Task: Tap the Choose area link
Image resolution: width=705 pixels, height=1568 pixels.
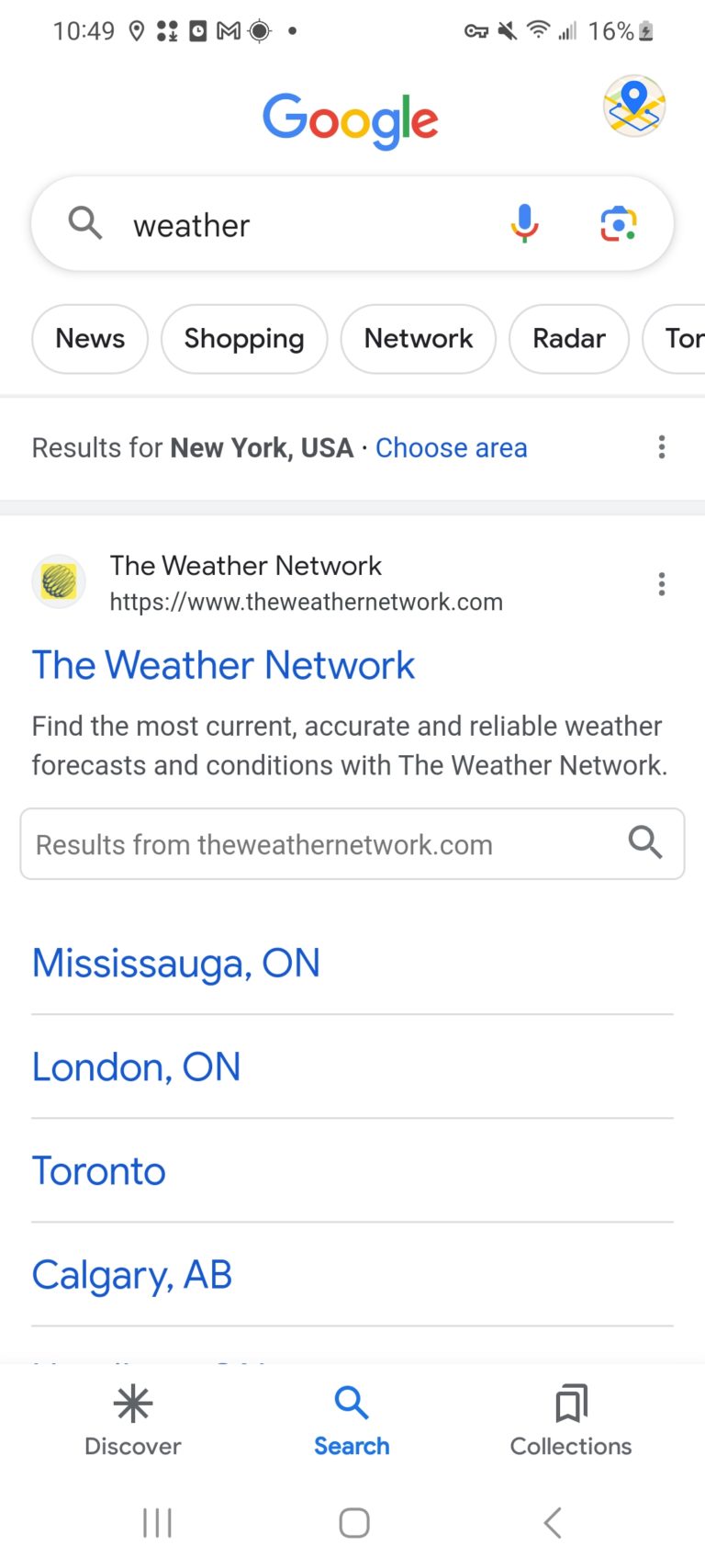Action: click(452, 448)
